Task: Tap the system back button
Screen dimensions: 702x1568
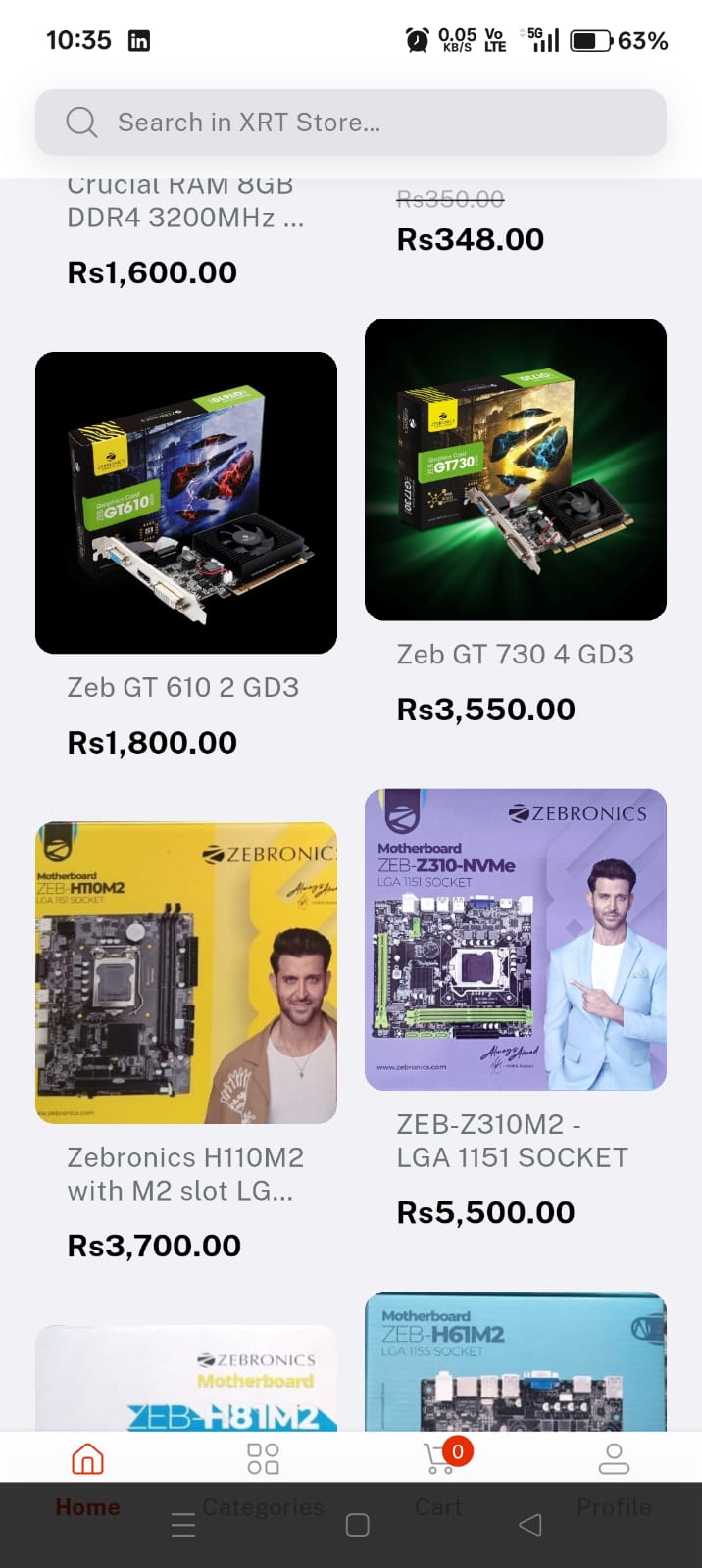Action: coord(530,1524)
